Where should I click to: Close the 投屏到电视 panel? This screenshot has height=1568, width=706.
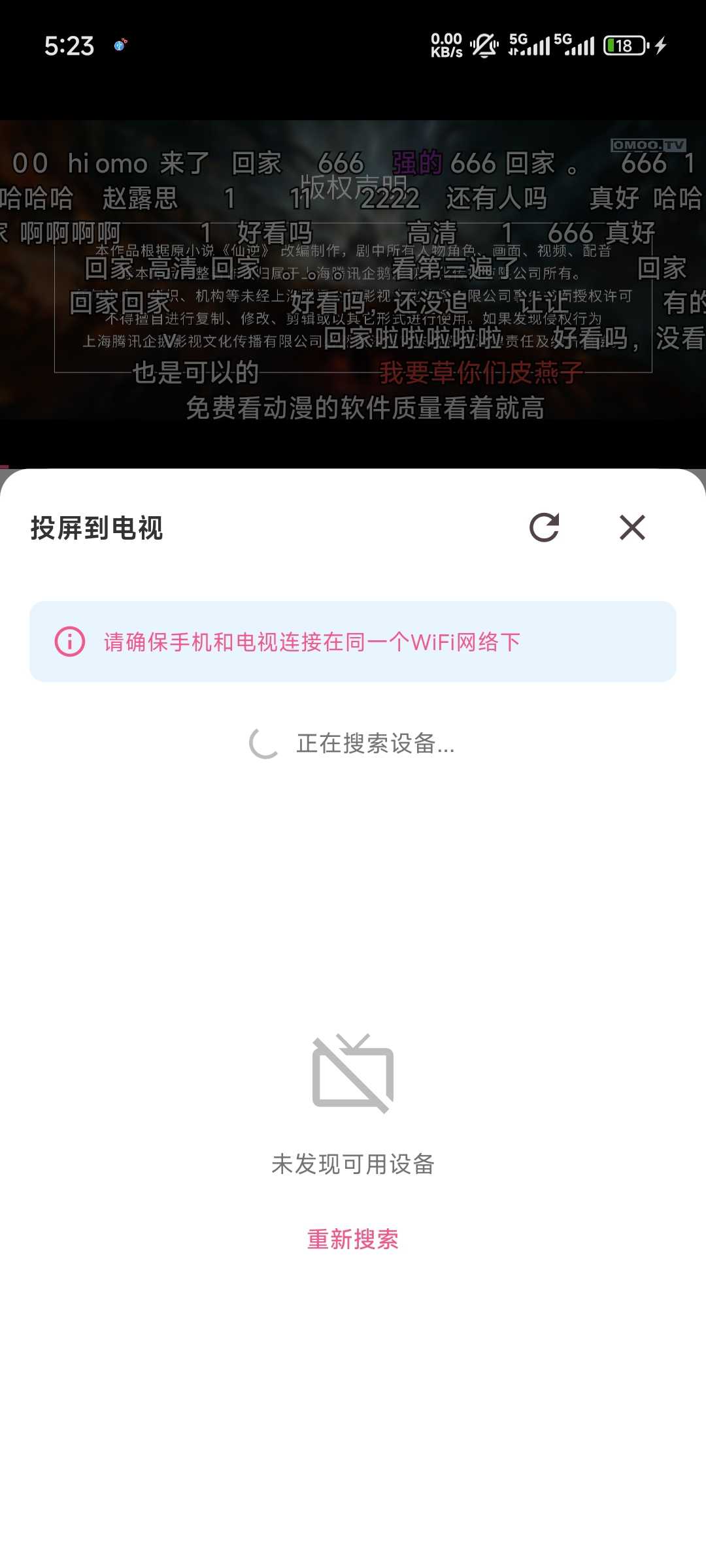pyautogui.click(x=632, y=528)
